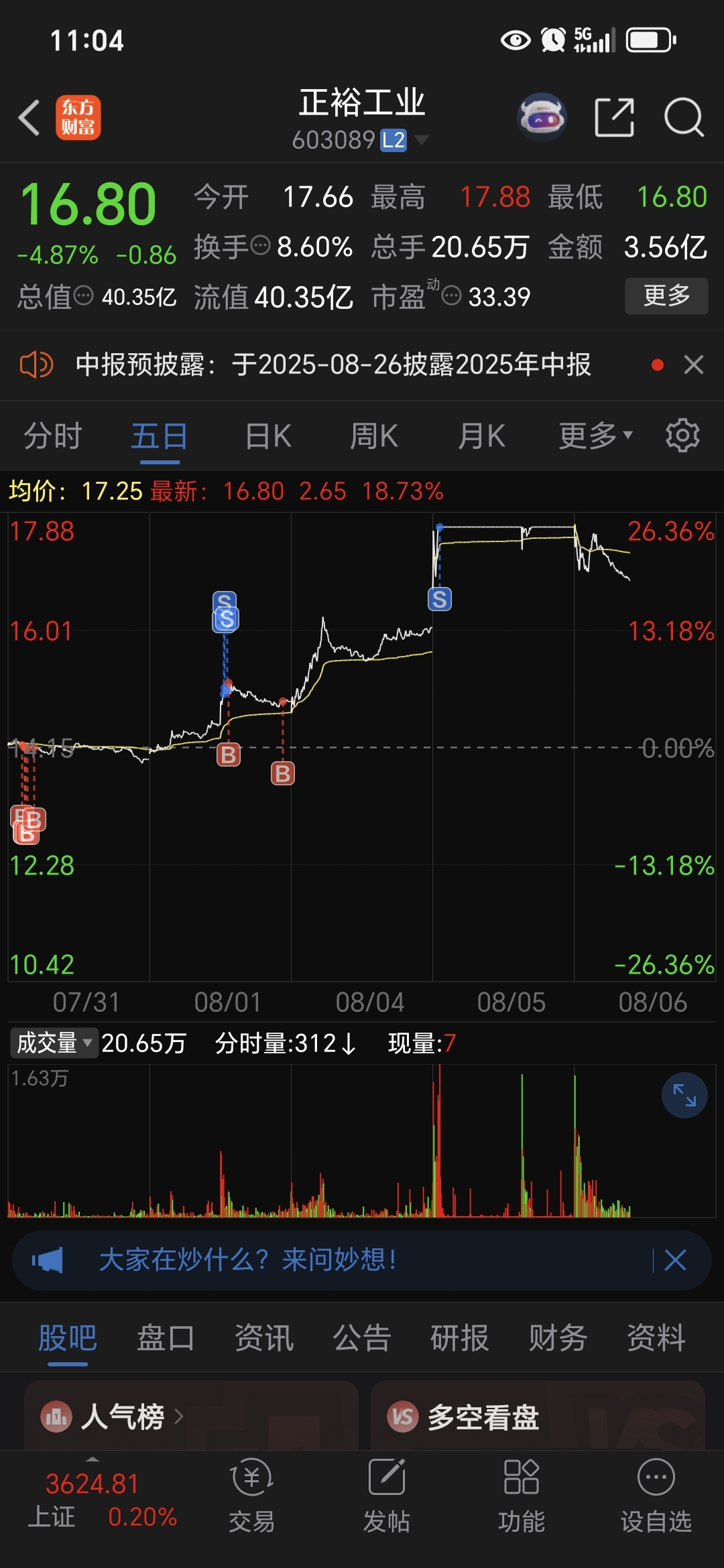Viewport: 724px width, 1568px height.
Task: Switch to the 盘口 tab
Action: [165, 1338]
